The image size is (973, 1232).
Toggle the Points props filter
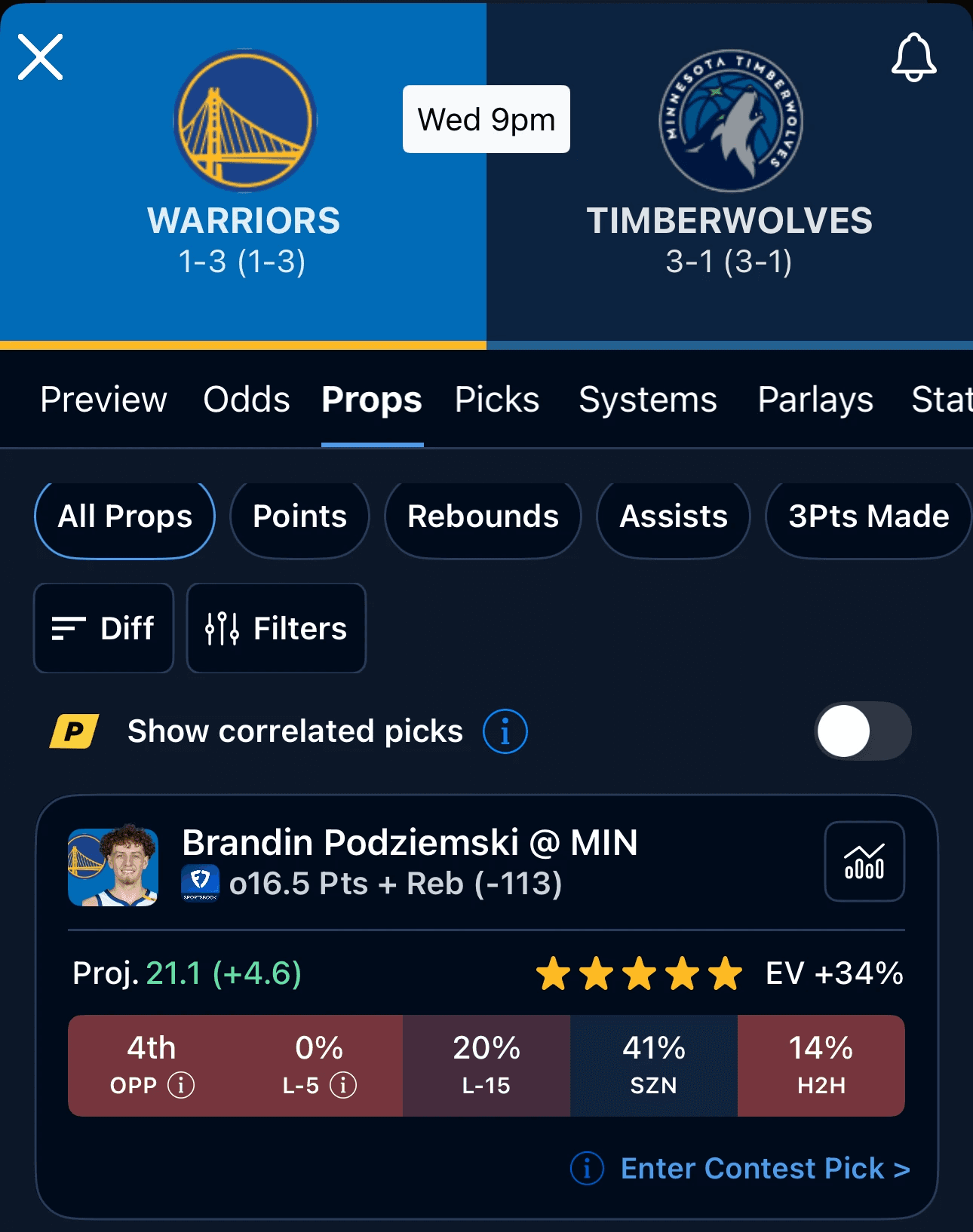point(299,517)
